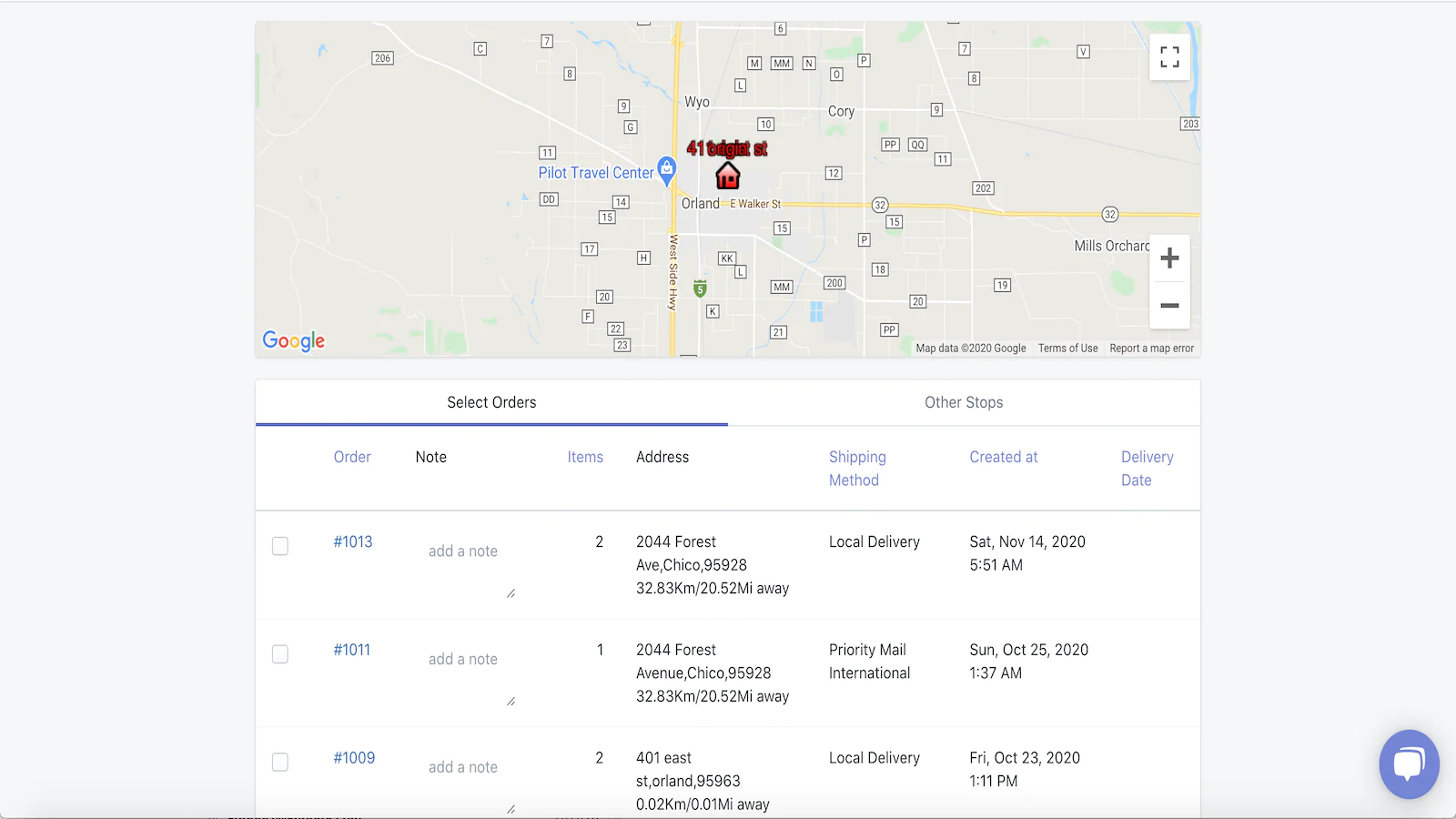Sort by Order column header
Viewport: 1456px width, 819px height.
352,457
